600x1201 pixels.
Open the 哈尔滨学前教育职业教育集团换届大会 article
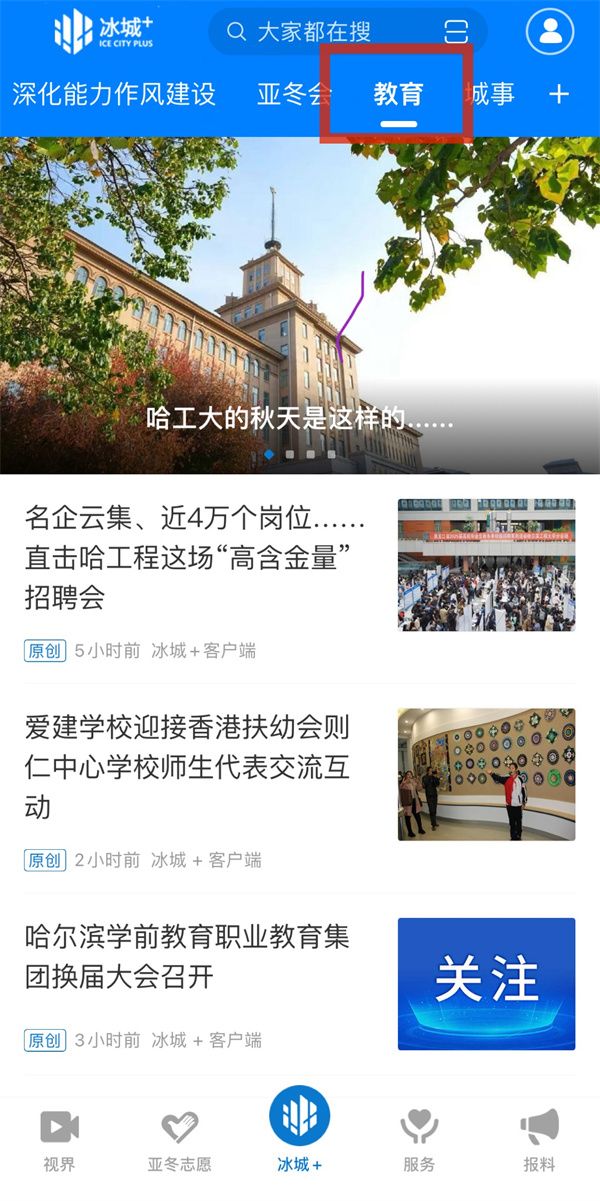click(x=188, y=956)
